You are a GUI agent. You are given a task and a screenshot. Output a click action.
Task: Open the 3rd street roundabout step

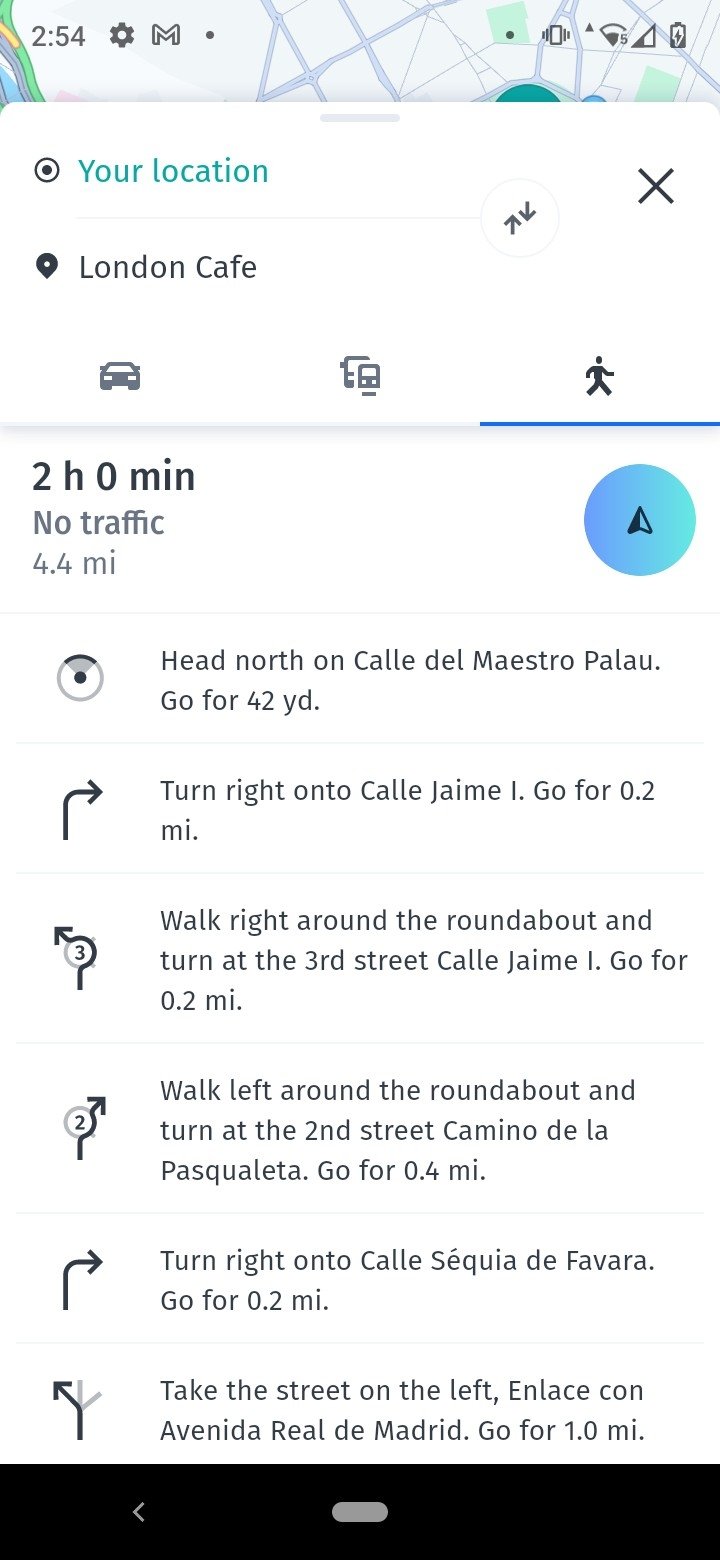tap(360, 959)
